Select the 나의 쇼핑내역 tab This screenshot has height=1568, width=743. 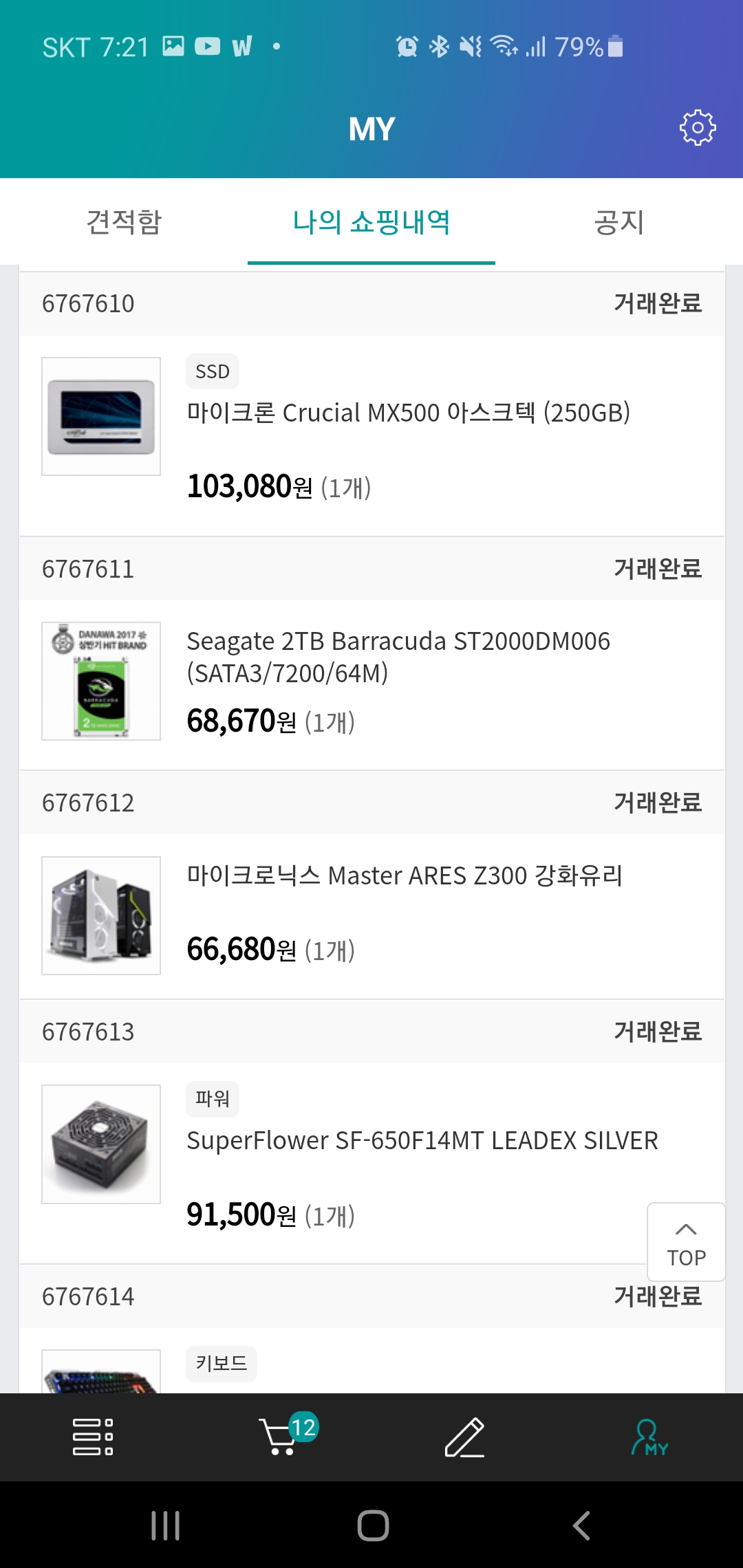(x=371, y=222)
